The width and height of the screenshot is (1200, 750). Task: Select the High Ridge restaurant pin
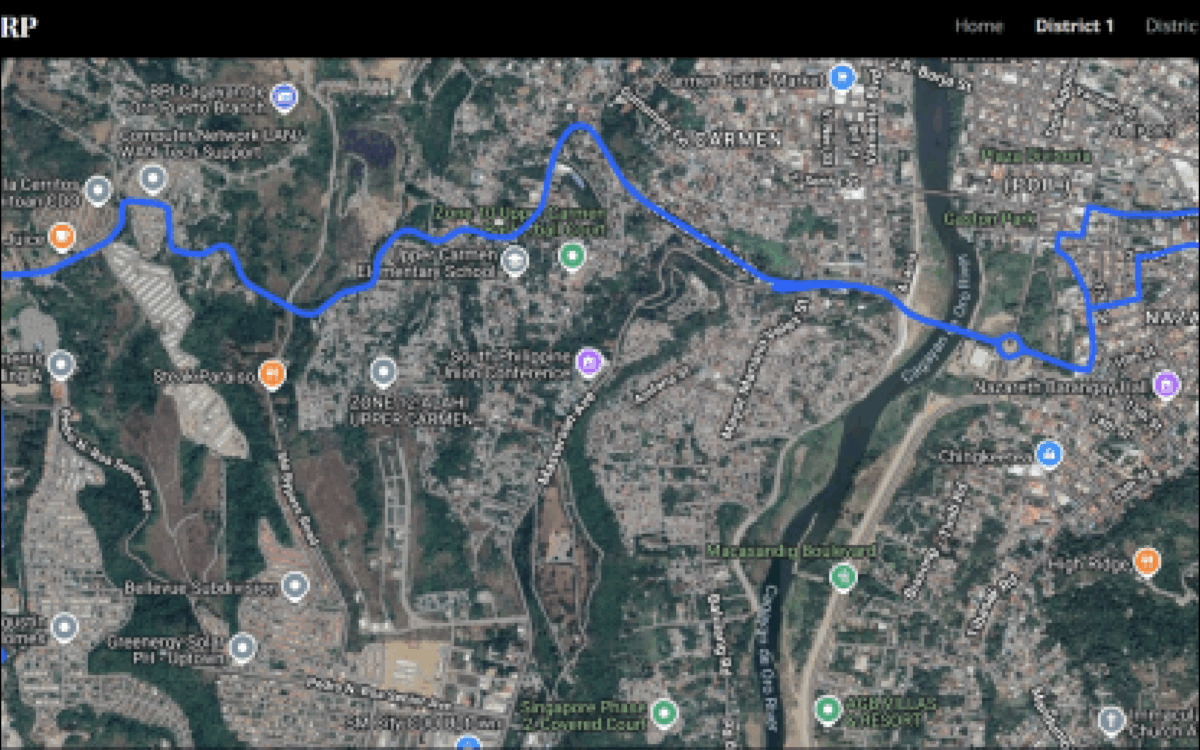(x=1147, y=560)
